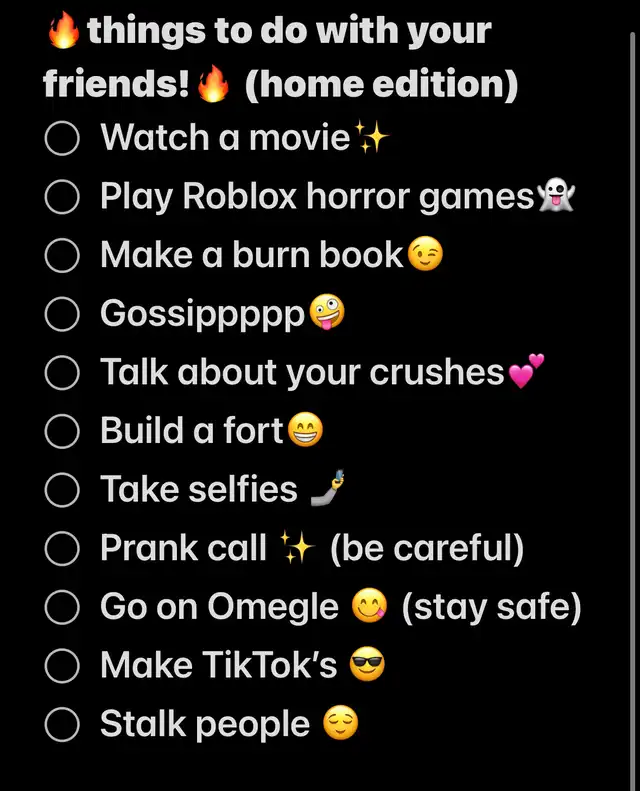Check off Make TikTok's
This screenshot has width=640, height=791.
pyautogui.click(x=62, y=666)
